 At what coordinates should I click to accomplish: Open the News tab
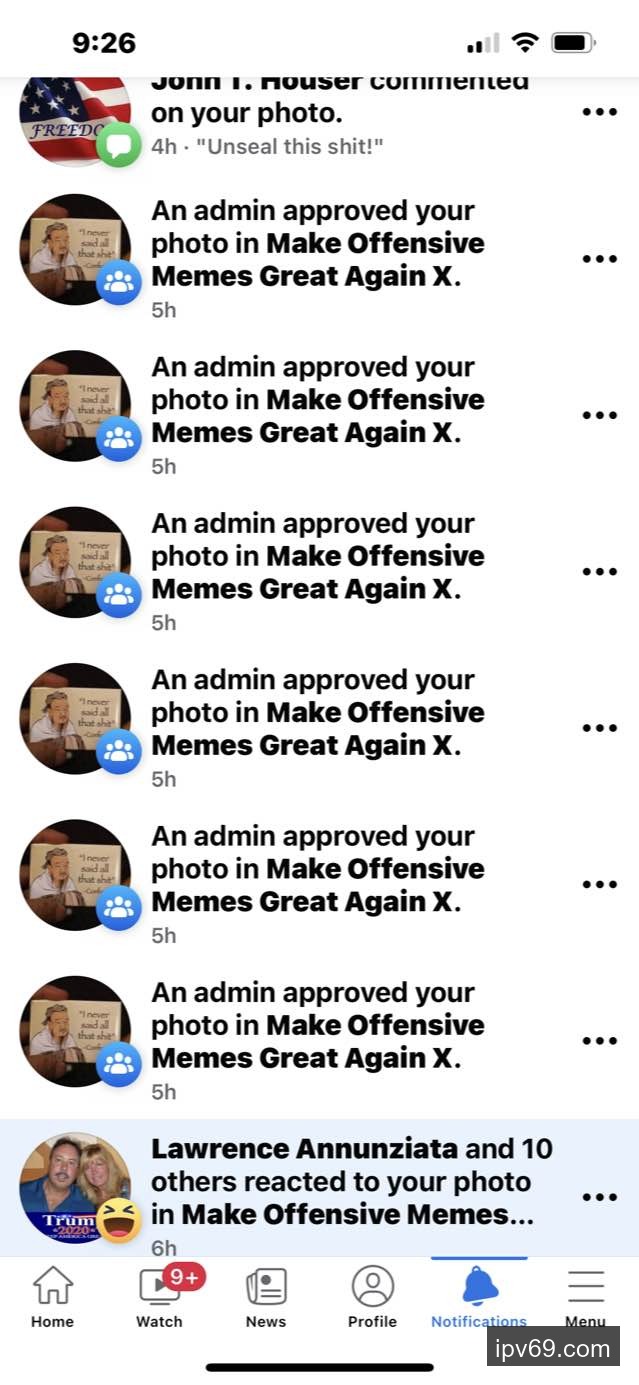click(266, 1297)
